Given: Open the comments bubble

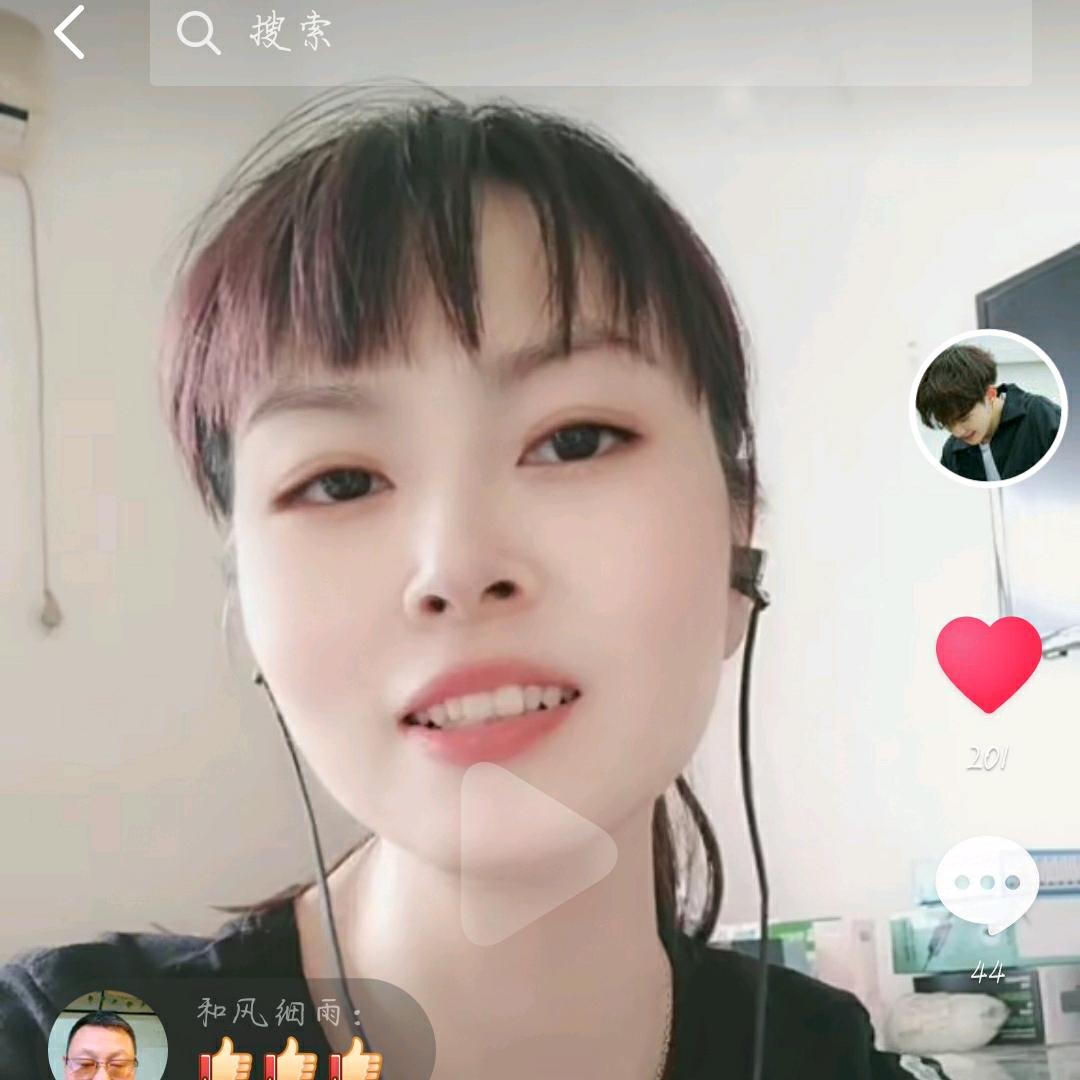Looking at the screenshot, I should pyautogui.click(x=988, y=884).
